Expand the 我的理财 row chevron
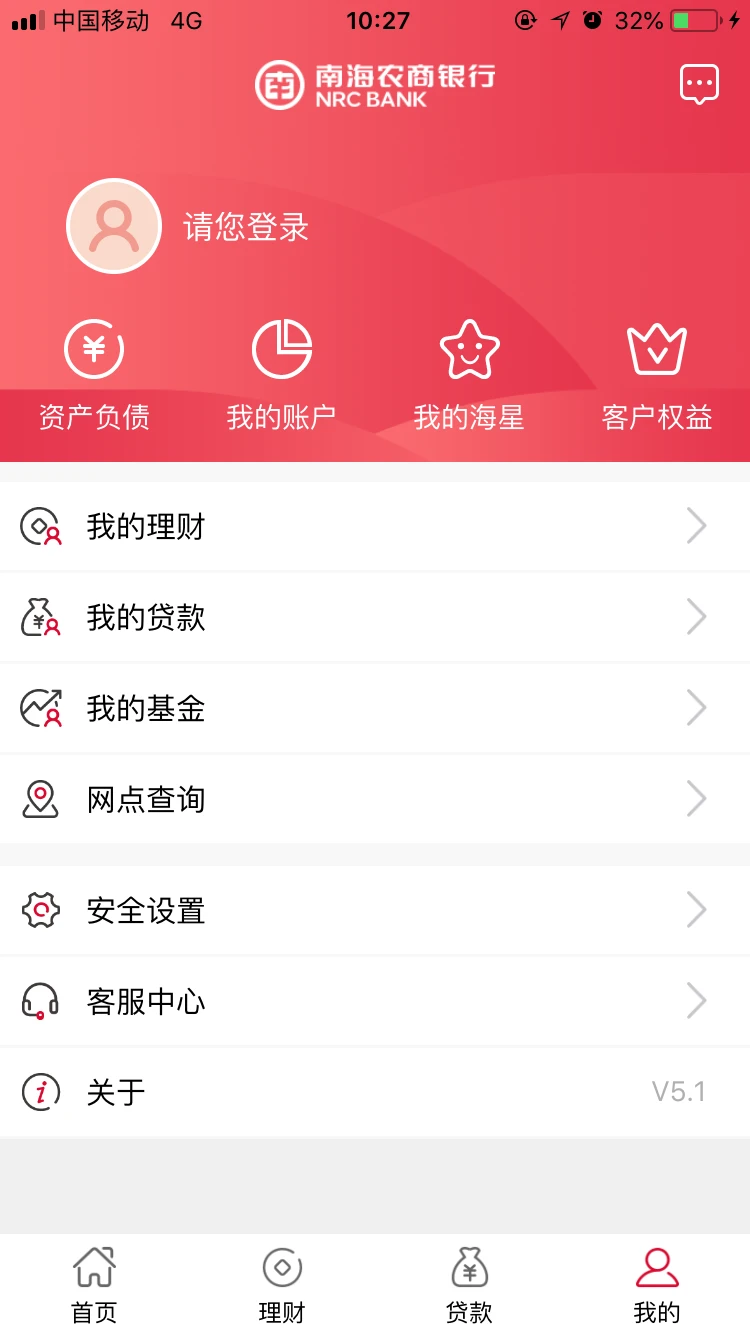The height and width of the screenshot is (1334, 750). coord(697,525)
